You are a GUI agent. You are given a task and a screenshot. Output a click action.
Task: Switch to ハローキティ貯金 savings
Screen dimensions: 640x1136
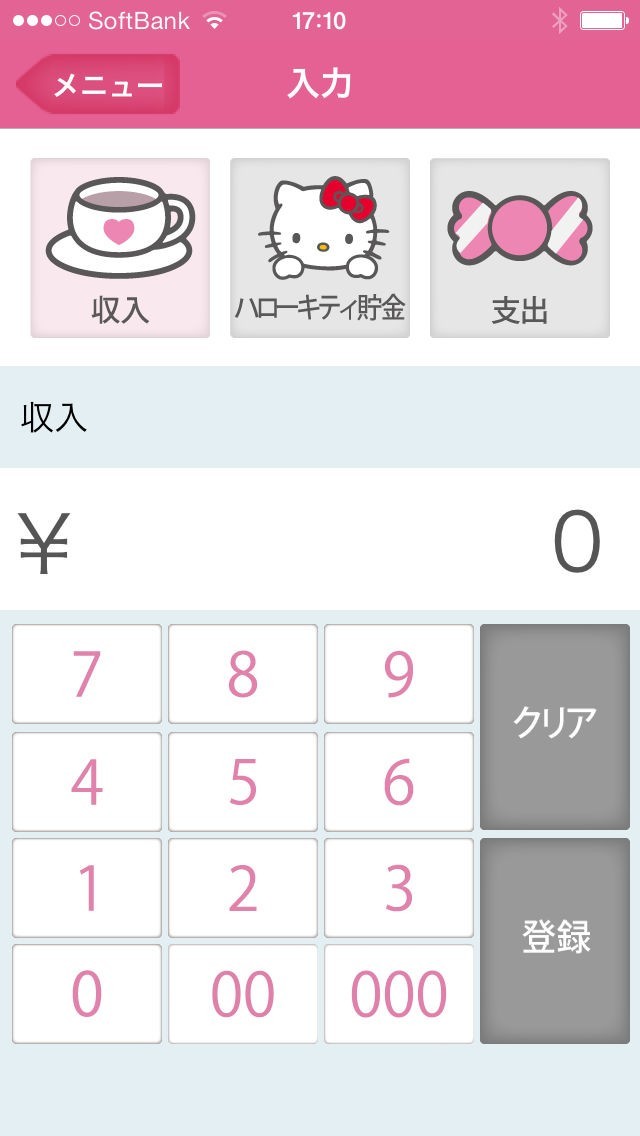320,248
